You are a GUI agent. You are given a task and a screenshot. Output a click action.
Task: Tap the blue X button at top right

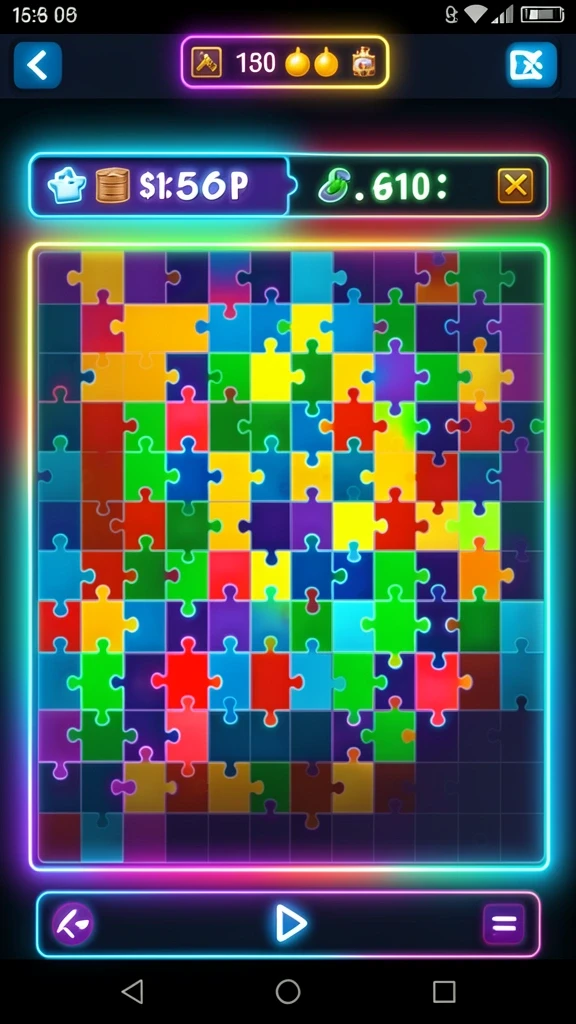tap(532, 65)
